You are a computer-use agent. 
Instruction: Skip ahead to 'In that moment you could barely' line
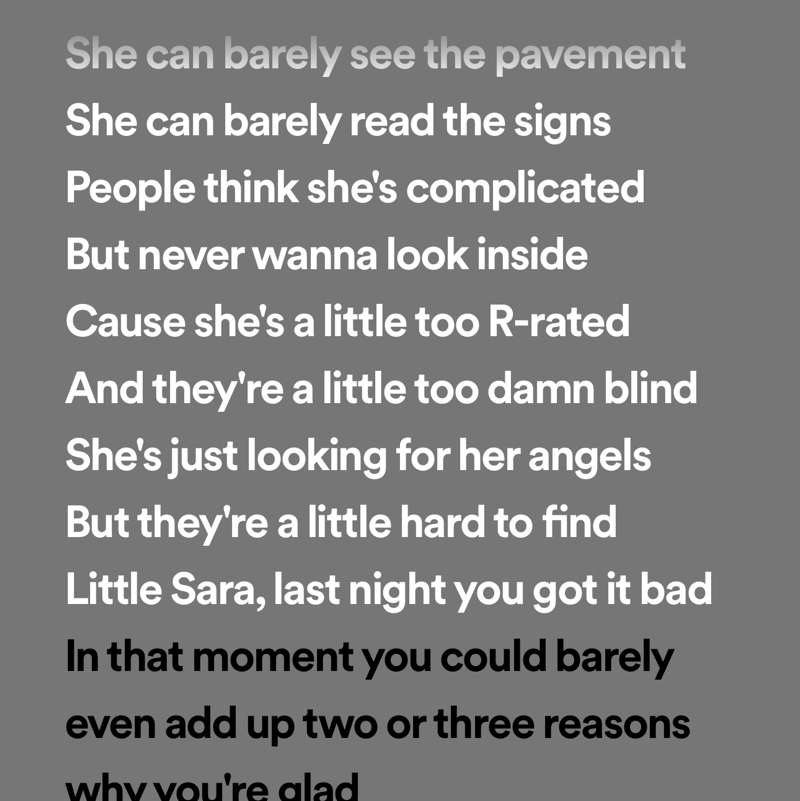369,657
